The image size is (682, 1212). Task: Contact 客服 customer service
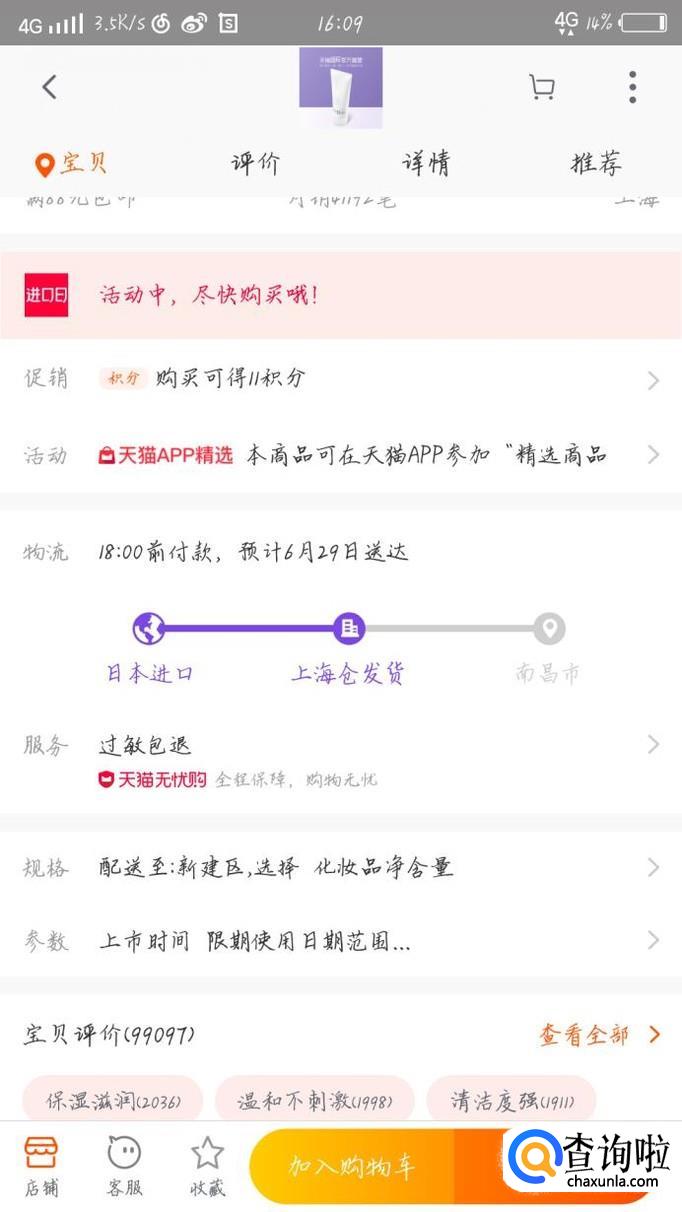pos(124,1167)
